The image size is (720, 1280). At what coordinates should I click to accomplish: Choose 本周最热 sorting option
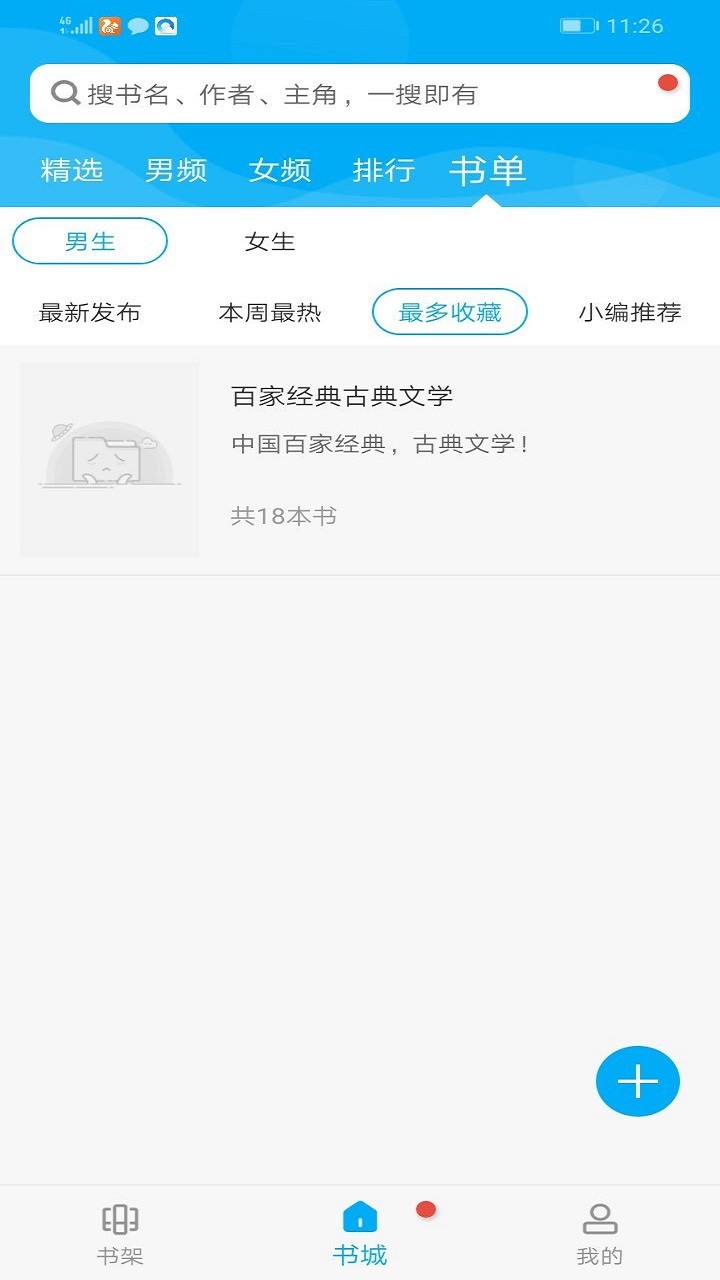click(x=271, y=311)
